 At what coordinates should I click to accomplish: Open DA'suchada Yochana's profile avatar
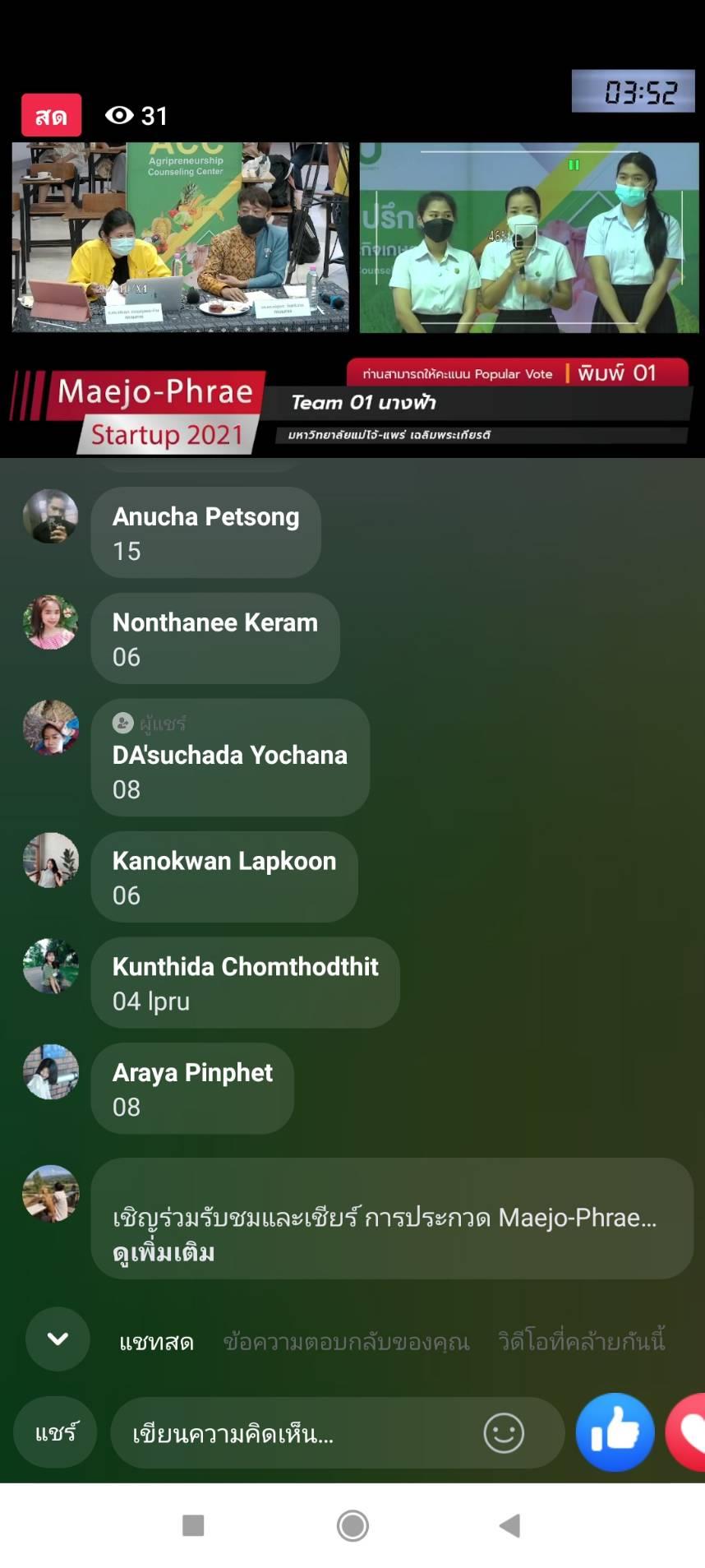pos(51,728)
